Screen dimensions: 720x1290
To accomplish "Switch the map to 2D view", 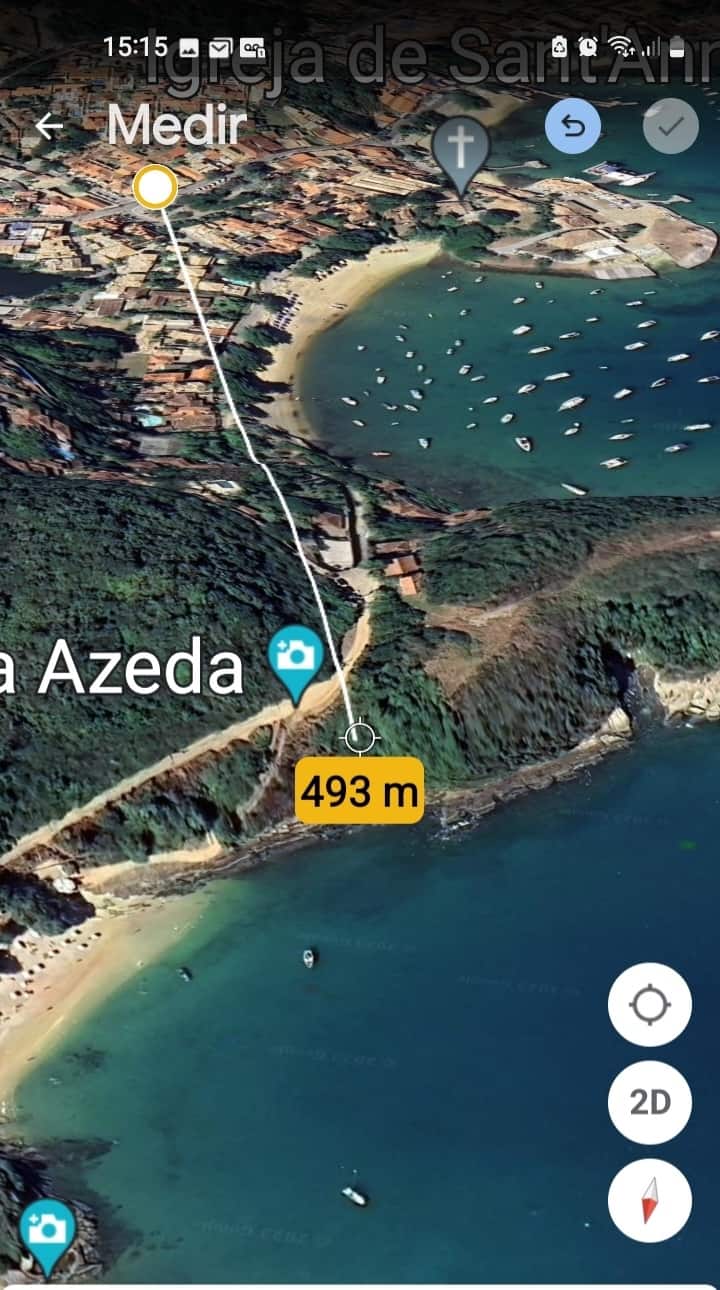I will [649, 1102].
